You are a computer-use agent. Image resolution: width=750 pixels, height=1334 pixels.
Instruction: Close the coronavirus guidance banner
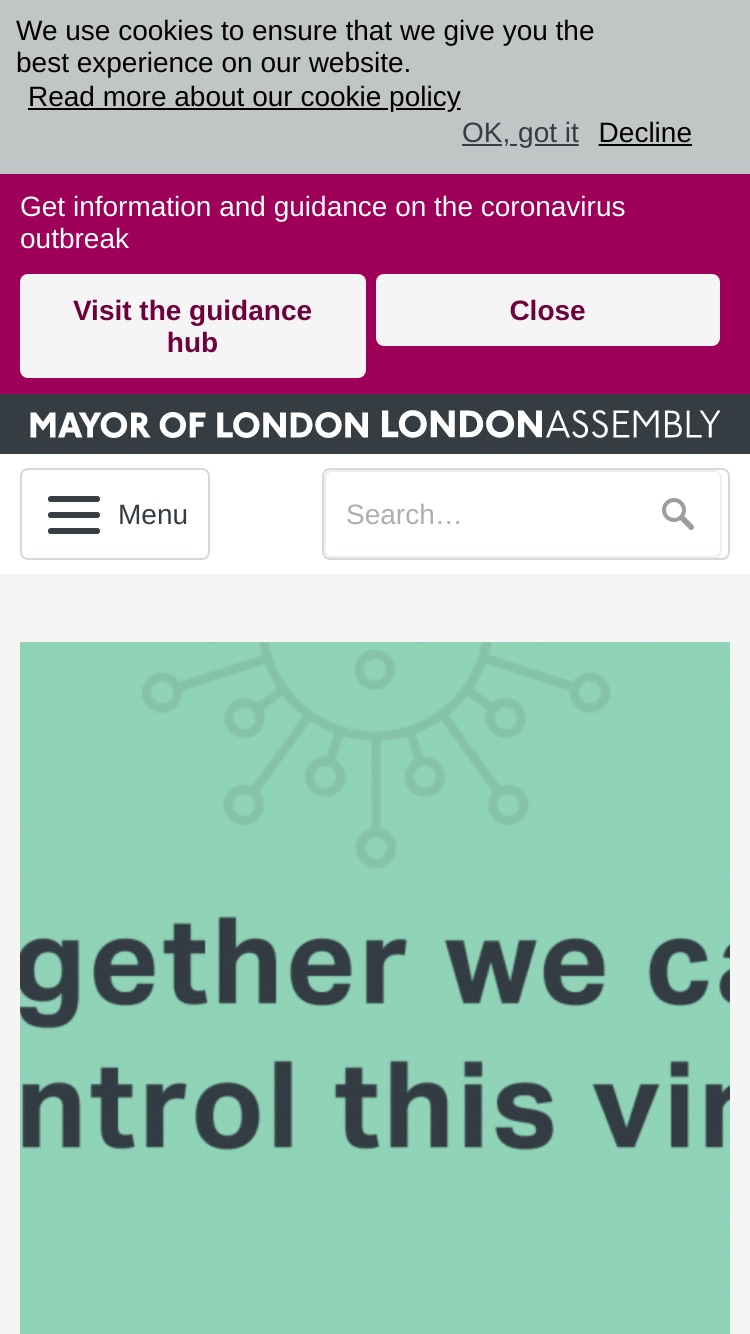point(548,310)
